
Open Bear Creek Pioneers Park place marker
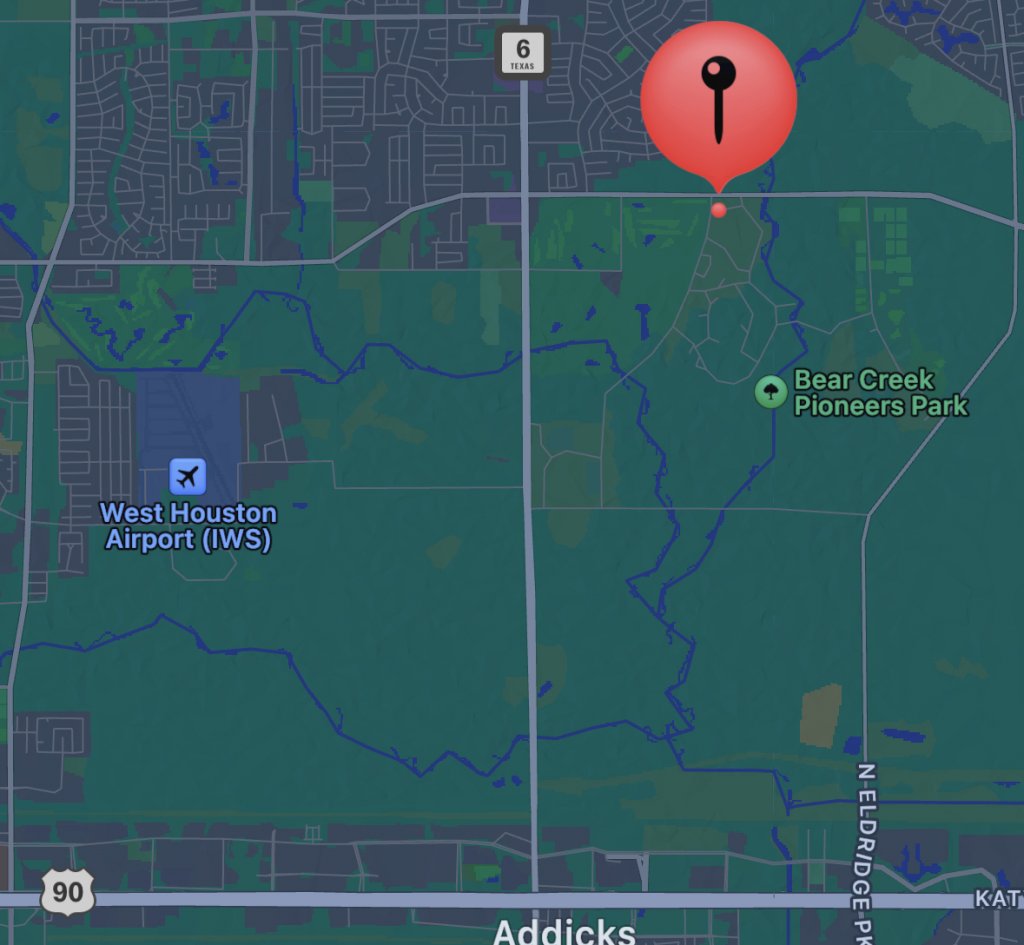(770, 392)
